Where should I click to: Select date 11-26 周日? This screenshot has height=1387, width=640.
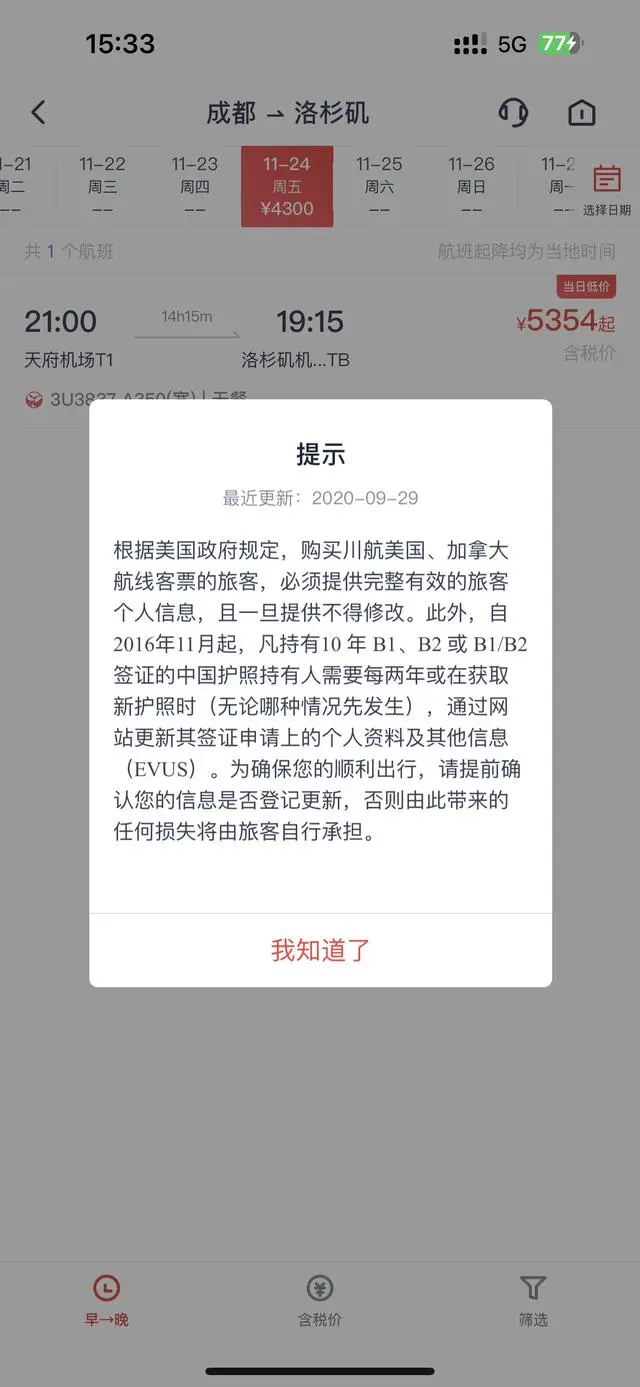[x=471, y=186]
